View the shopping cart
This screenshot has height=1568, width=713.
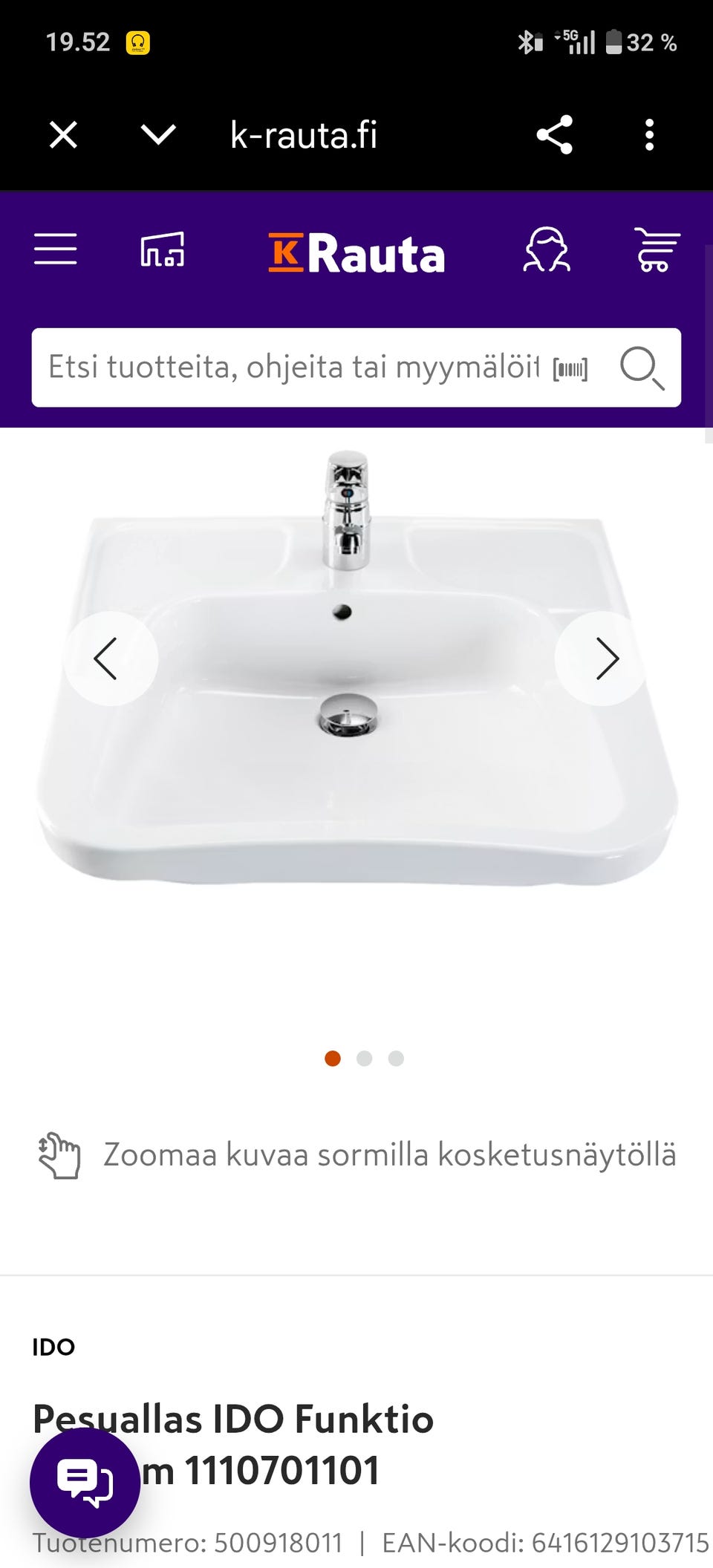click(657, 249)
